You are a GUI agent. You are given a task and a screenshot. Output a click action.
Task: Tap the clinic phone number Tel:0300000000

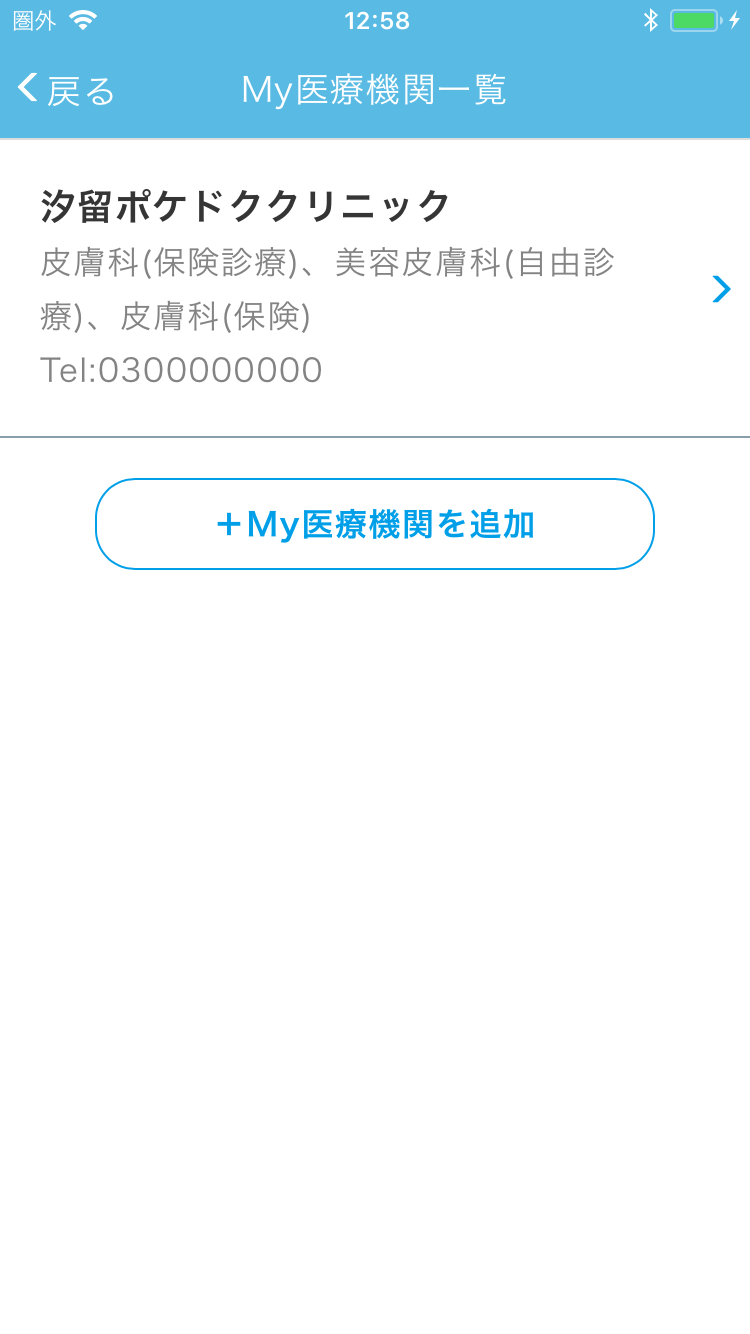click(183, 370)
